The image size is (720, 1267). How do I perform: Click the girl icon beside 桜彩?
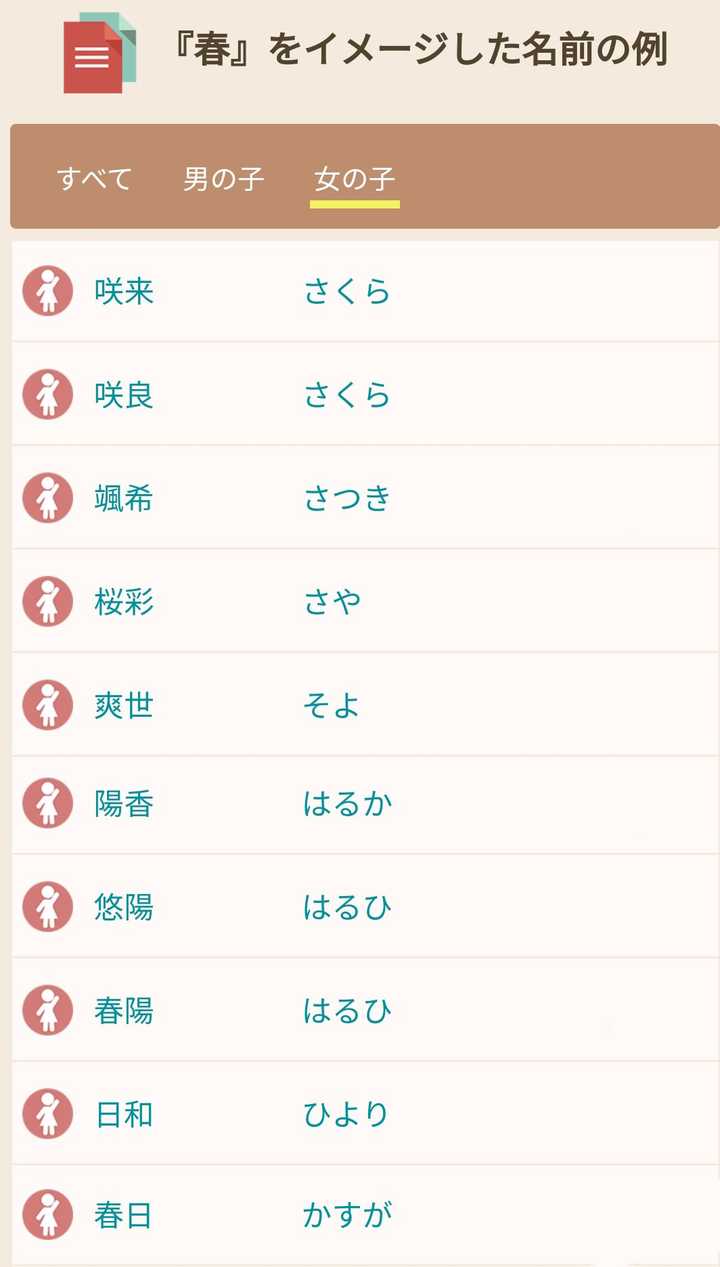(x=47, y=600)
